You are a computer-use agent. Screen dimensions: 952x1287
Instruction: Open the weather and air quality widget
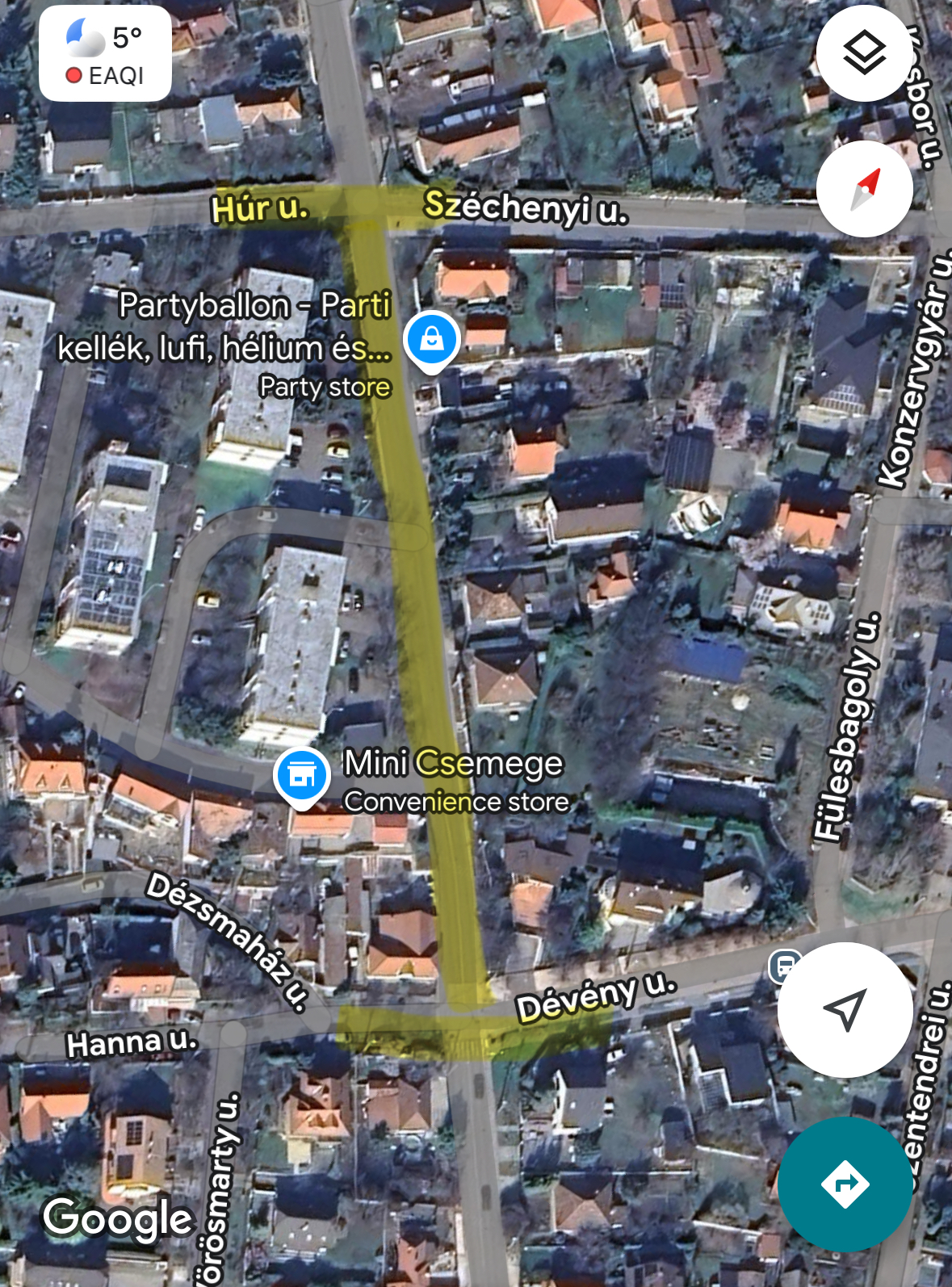coord(105,54)
